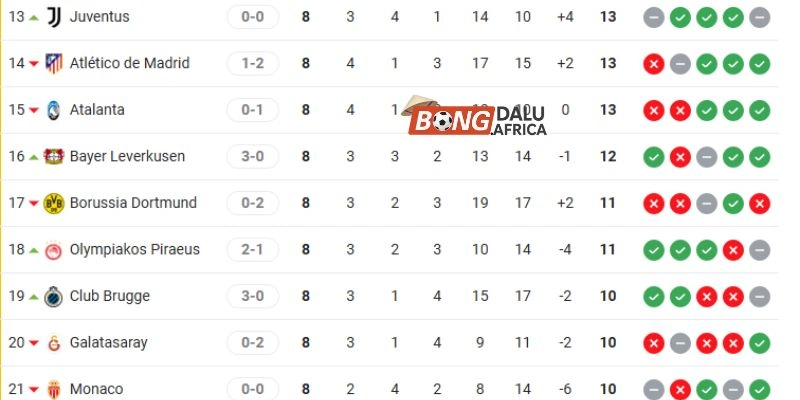Open the Juventus team row
The width and height of the screenshot is (800, 400).
tap(99, 17)
